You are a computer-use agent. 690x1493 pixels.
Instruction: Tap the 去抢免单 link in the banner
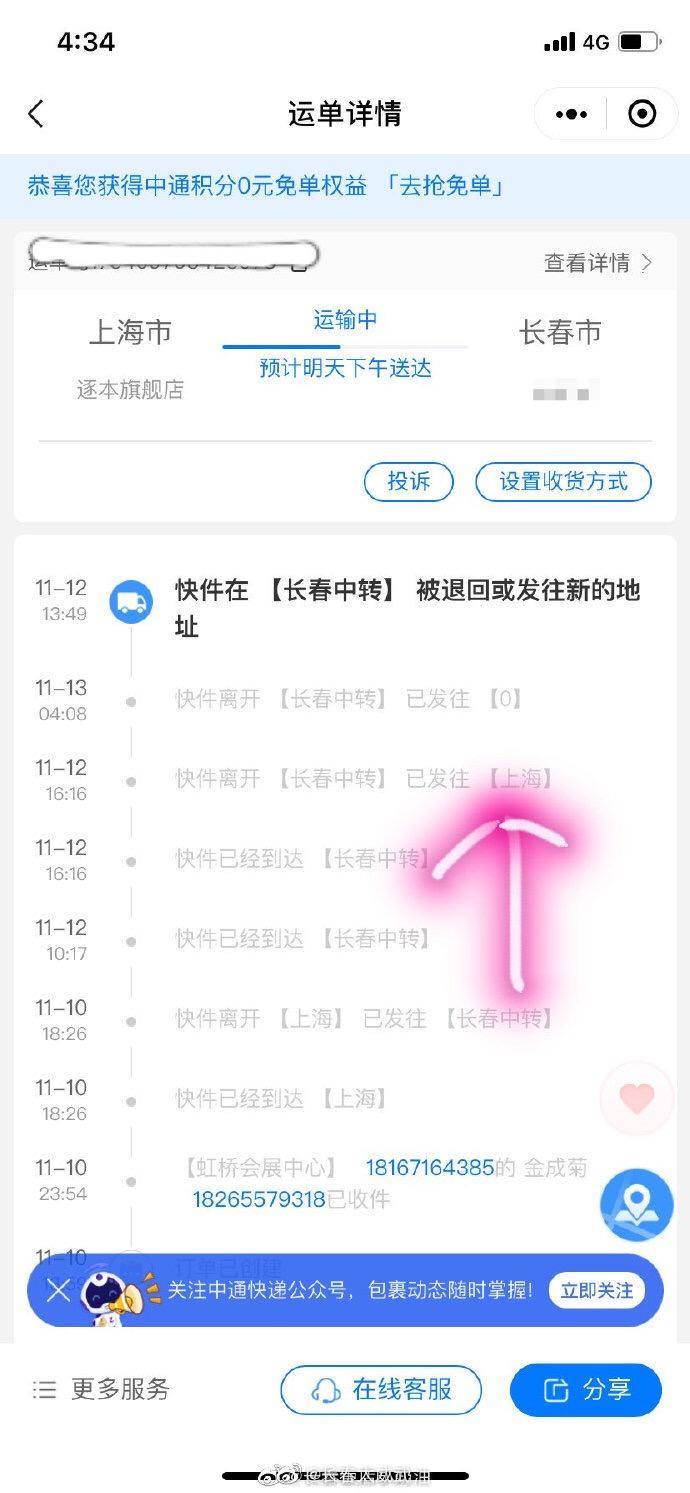coord(446,186)
